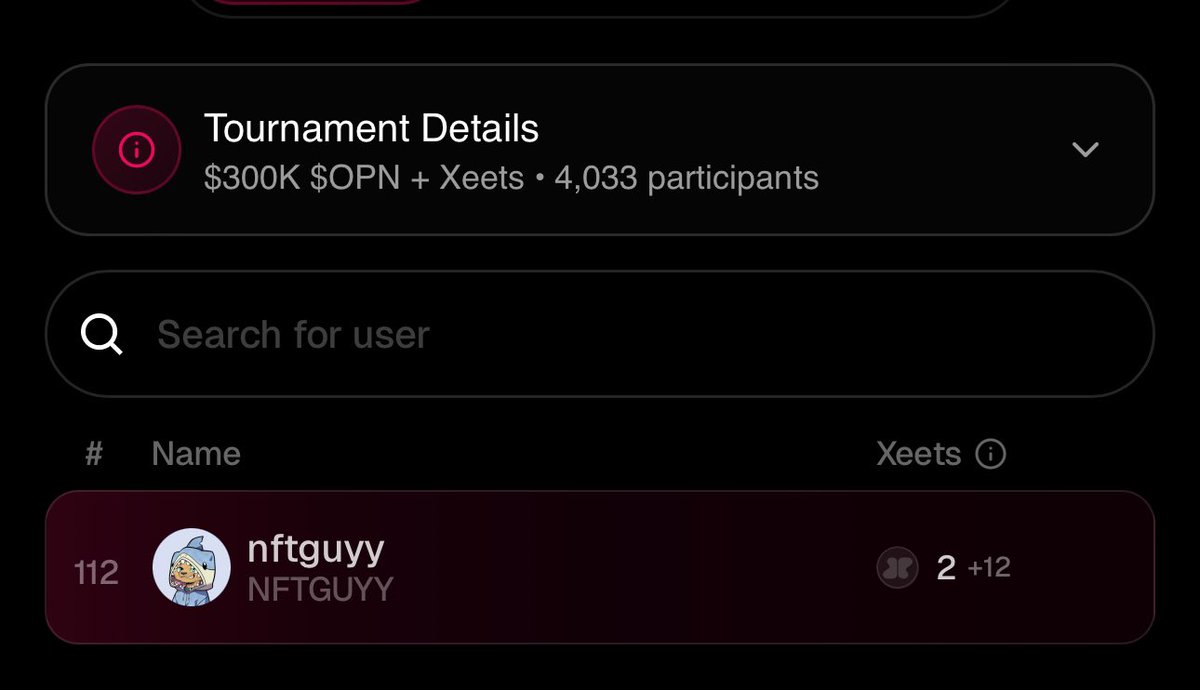Open the Xeets info icon
The width and height of the screenshot is (1200, 690).
(990, 455)
